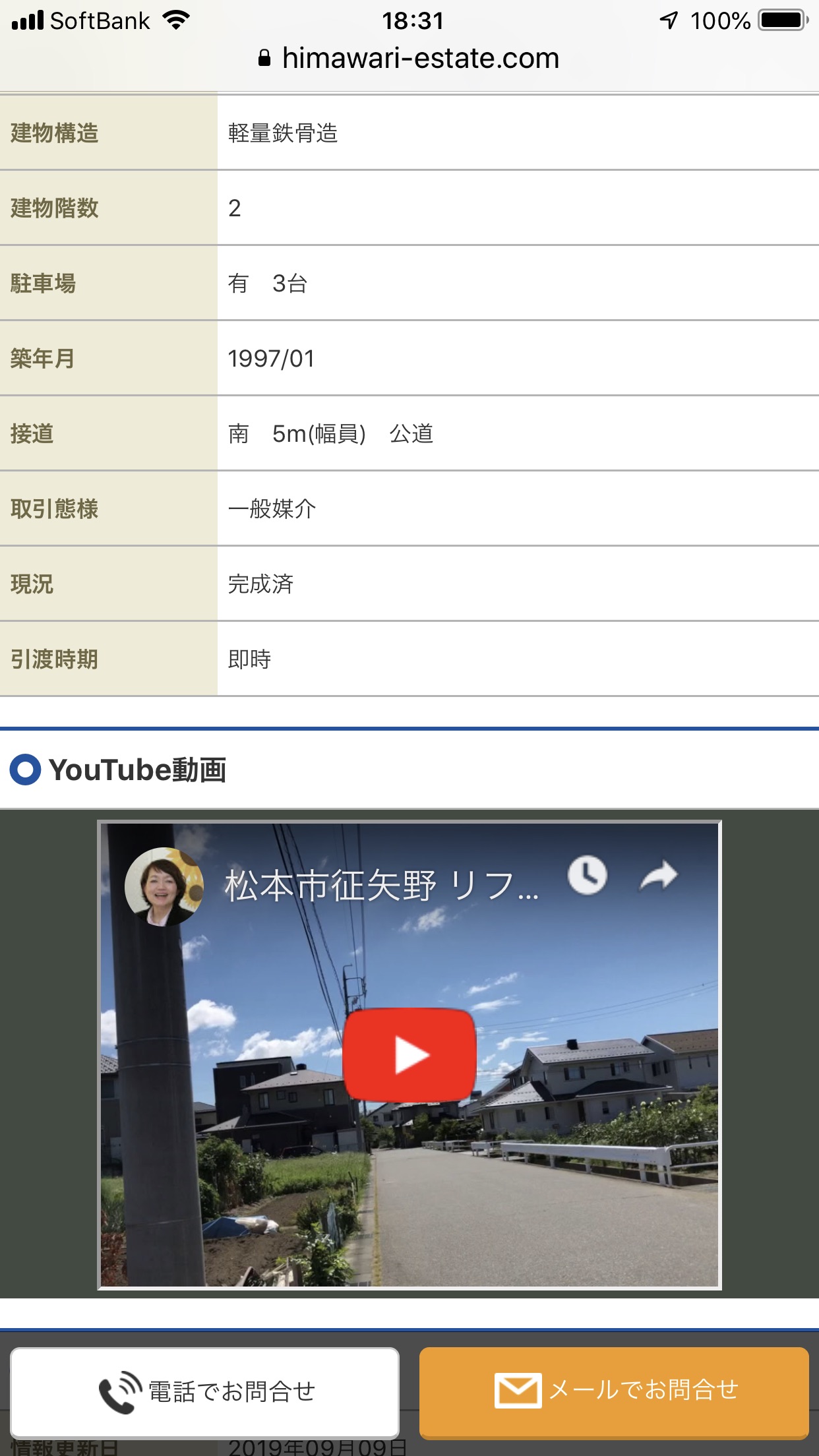
Task: Tap 電話でお問合せ to call
Action: point(205,1391)
